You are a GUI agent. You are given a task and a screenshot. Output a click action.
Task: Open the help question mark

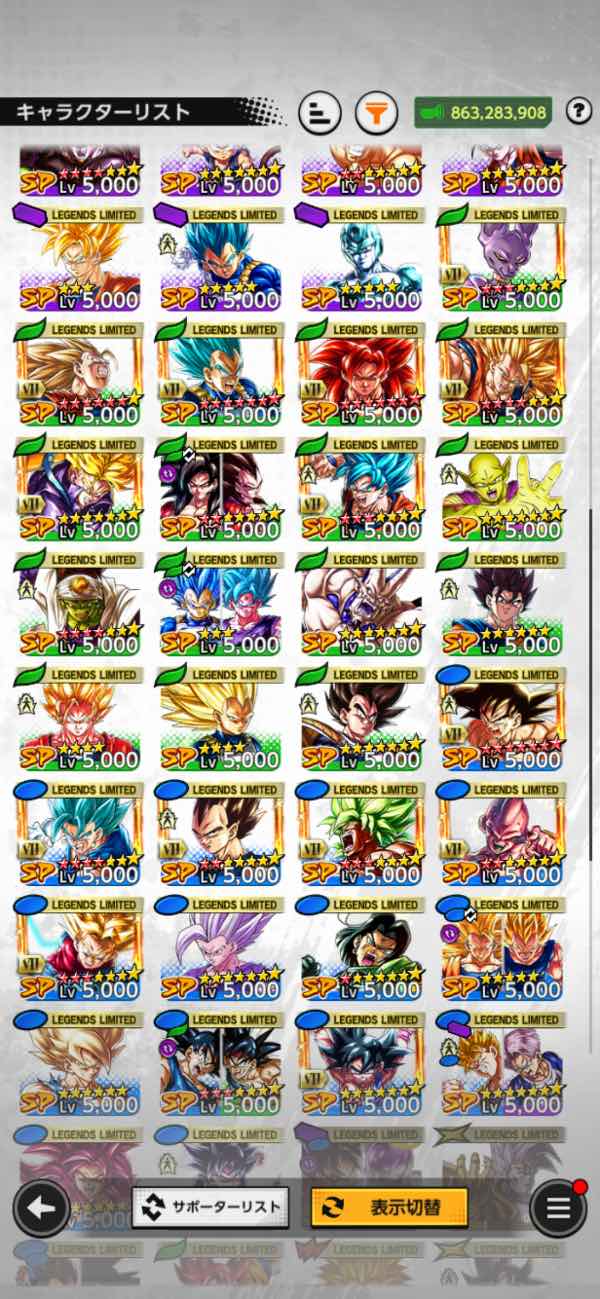coord(578,111)
